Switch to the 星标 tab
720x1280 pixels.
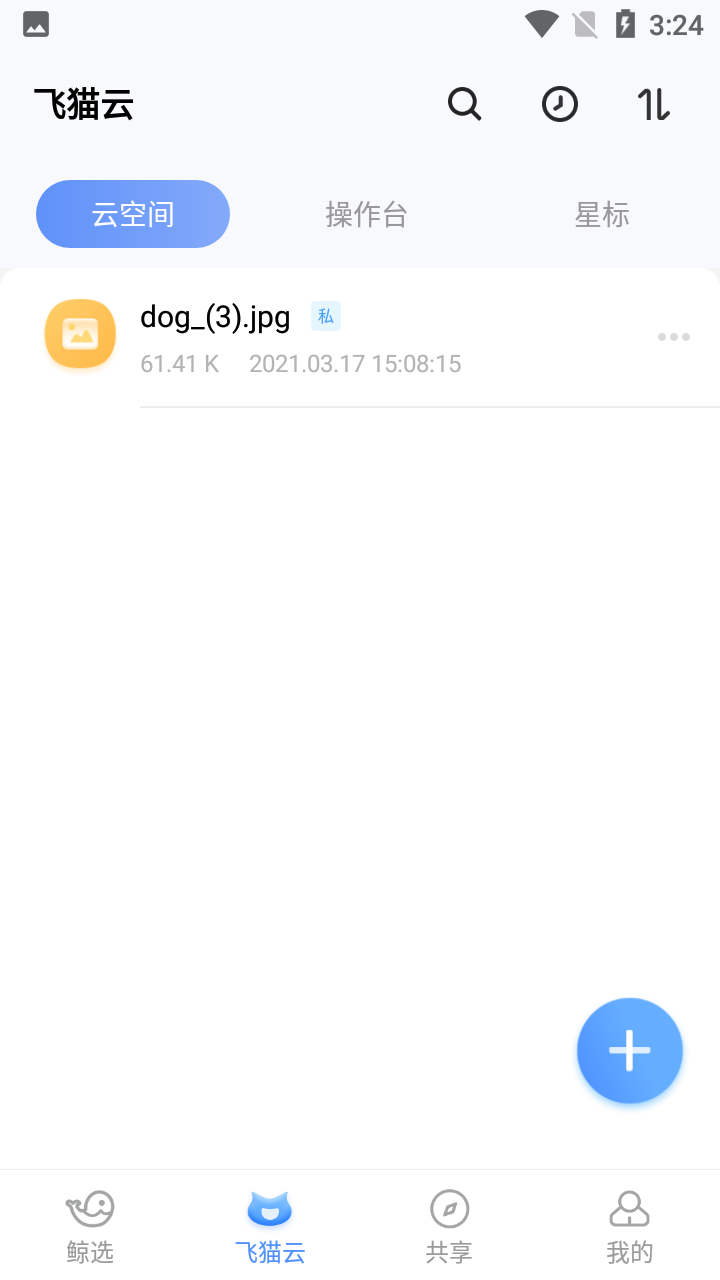(602, 214)
